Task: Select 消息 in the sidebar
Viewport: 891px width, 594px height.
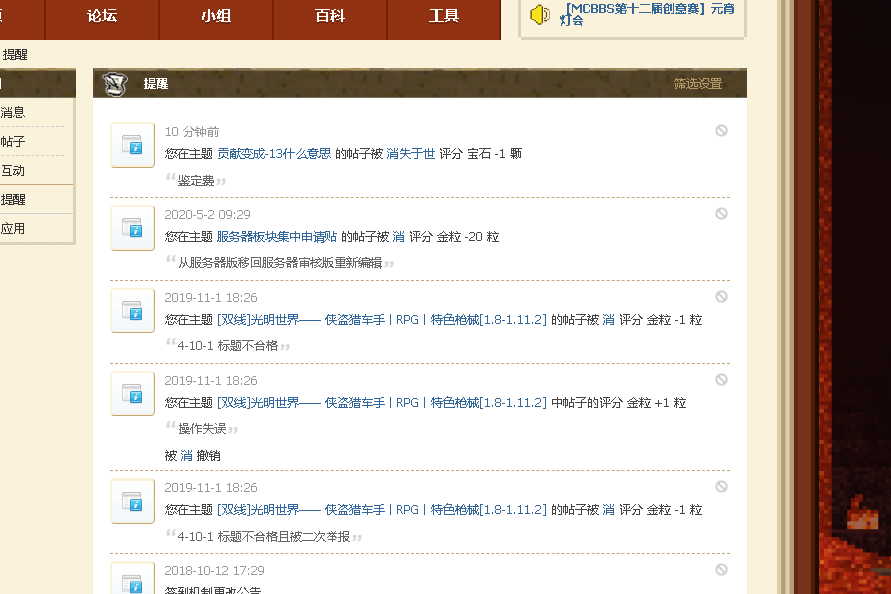Action: (14, 112)
